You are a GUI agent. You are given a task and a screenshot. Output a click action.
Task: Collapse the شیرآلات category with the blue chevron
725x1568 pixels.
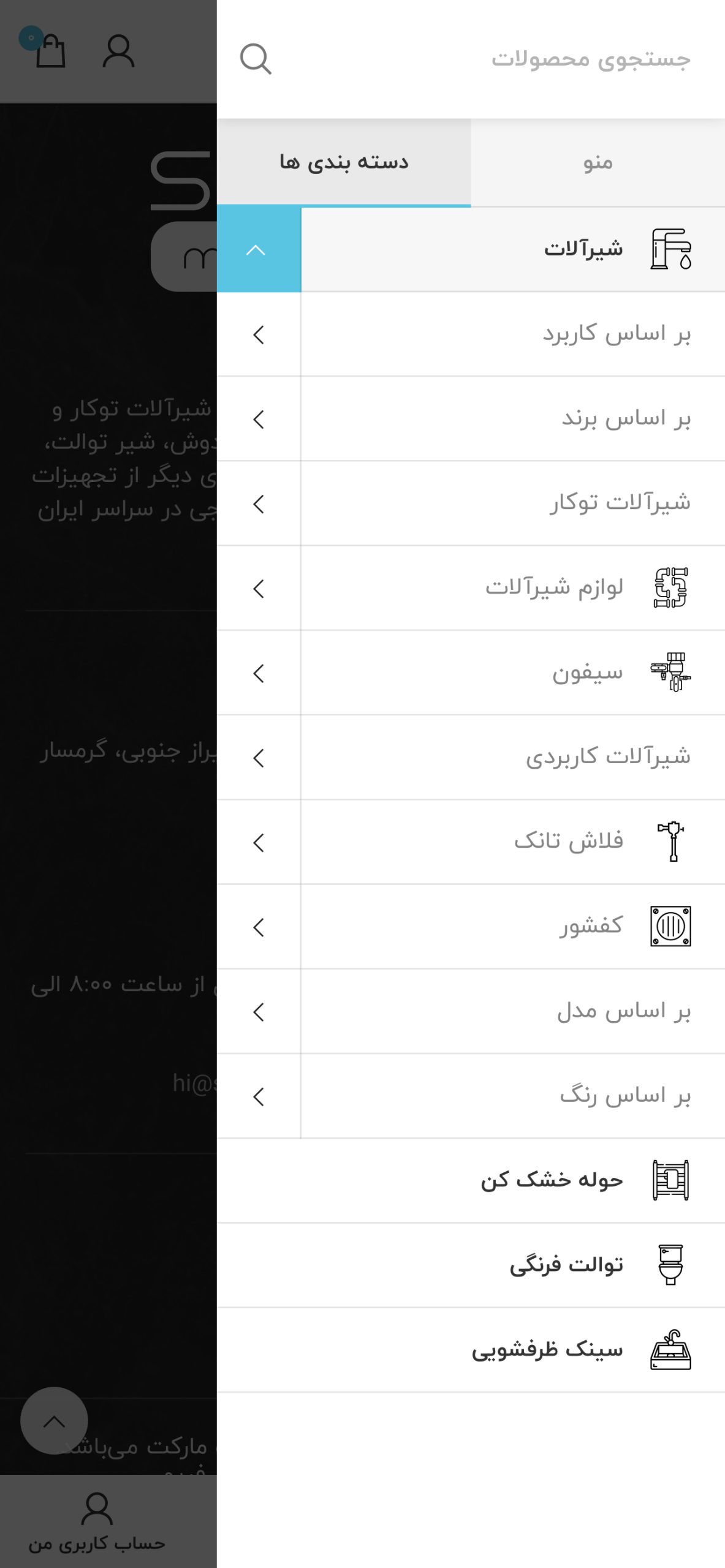259,249
